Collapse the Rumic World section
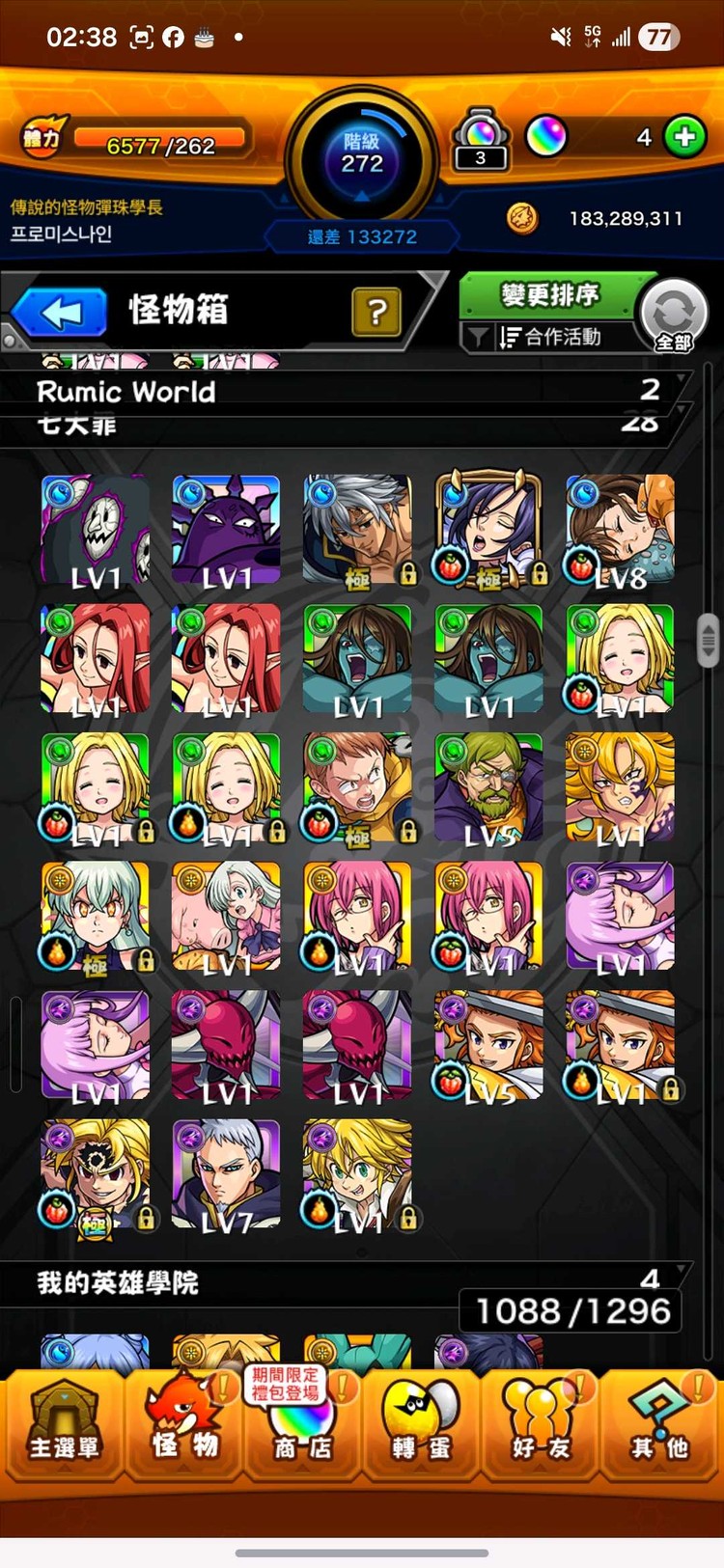 (x=348, y=391)
